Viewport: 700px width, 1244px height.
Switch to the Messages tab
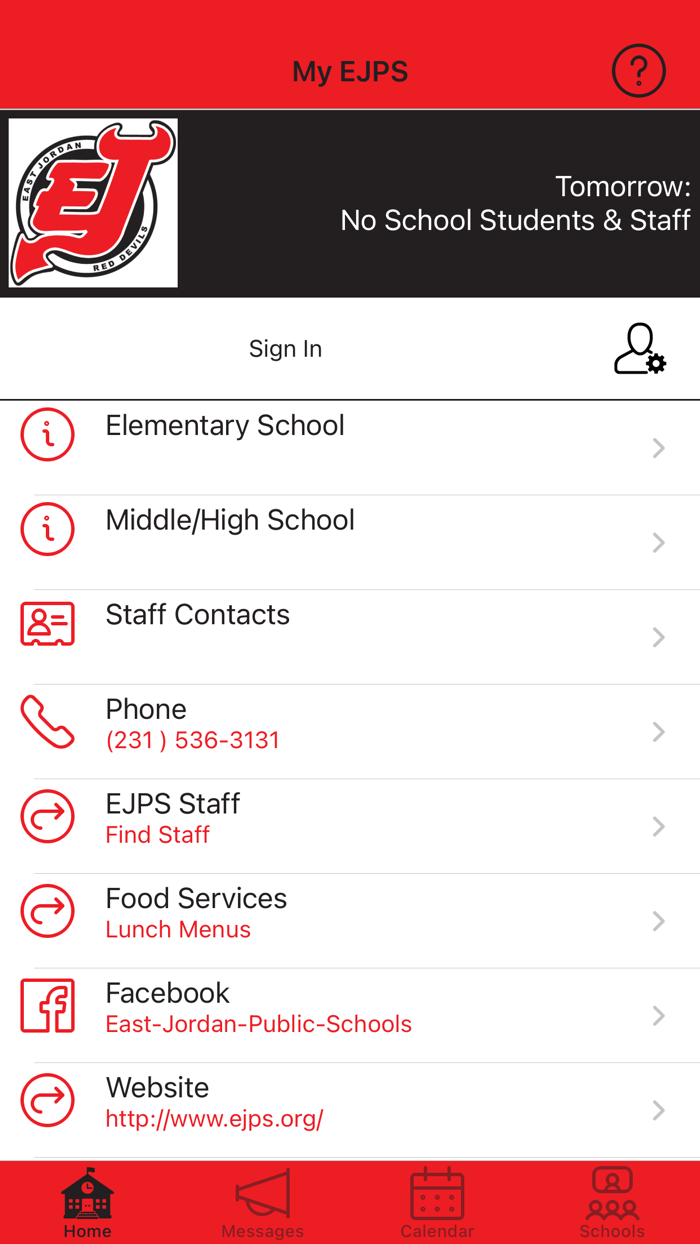coord(262,1203)
